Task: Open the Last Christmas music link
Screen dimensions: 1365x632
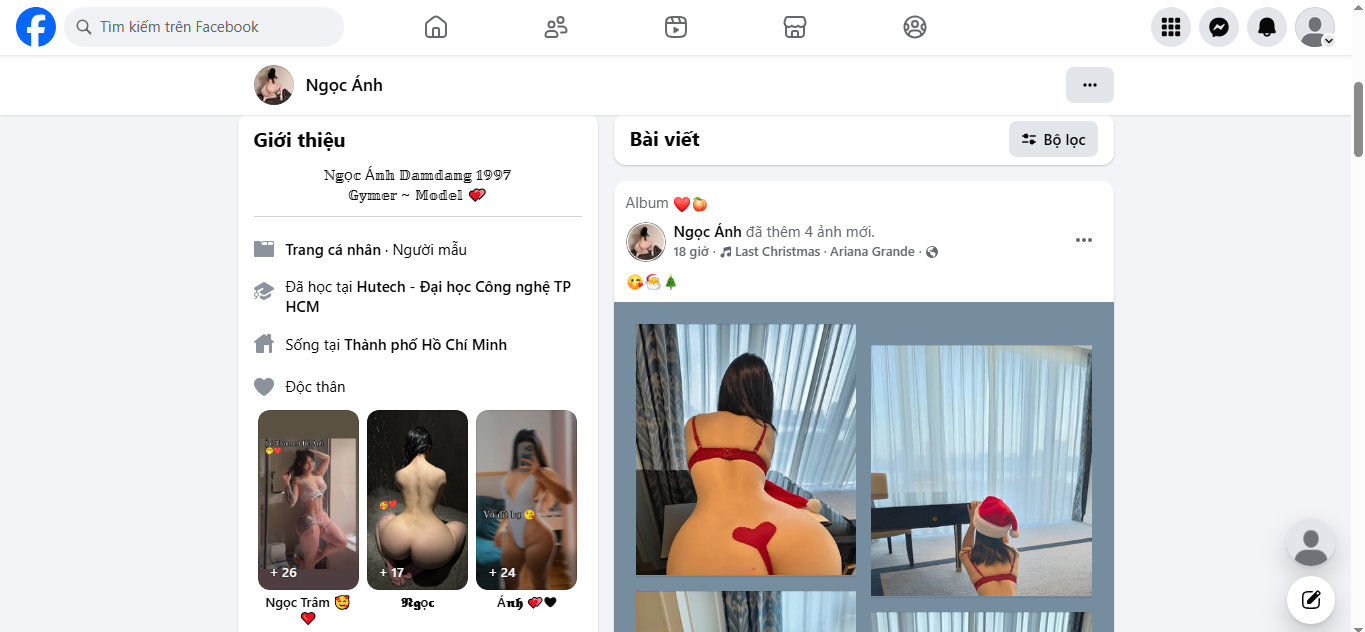Action: (776, 252)
